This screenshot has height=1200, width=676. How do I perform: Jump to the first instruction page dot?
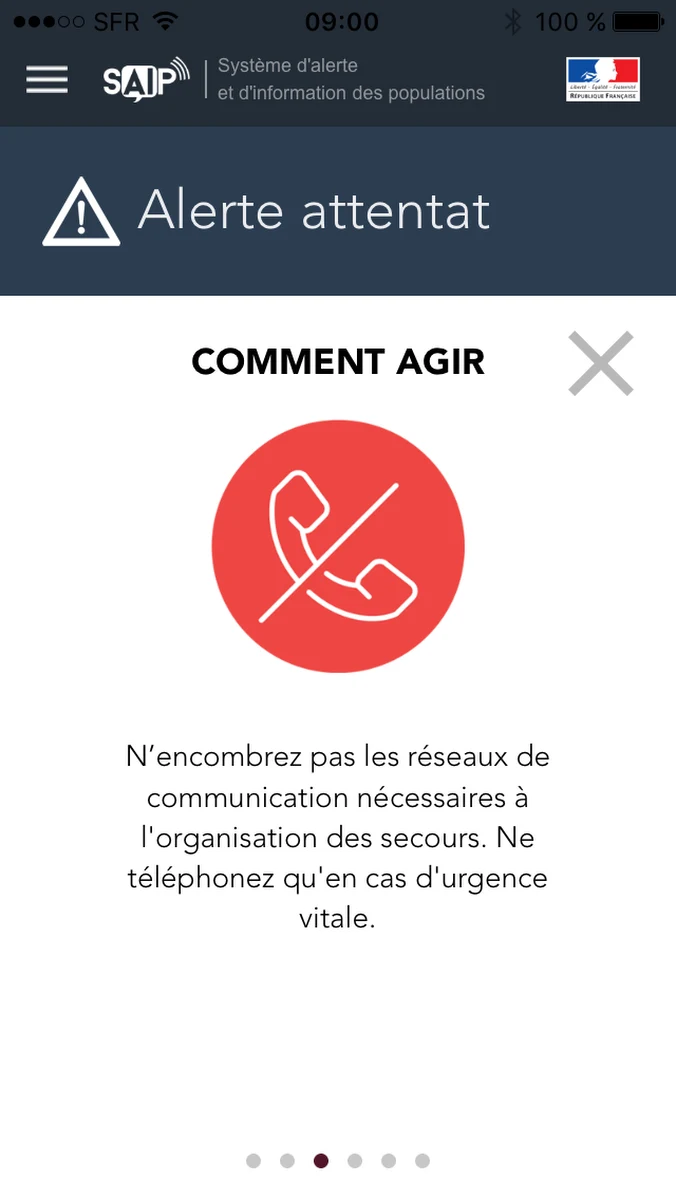253,1161
